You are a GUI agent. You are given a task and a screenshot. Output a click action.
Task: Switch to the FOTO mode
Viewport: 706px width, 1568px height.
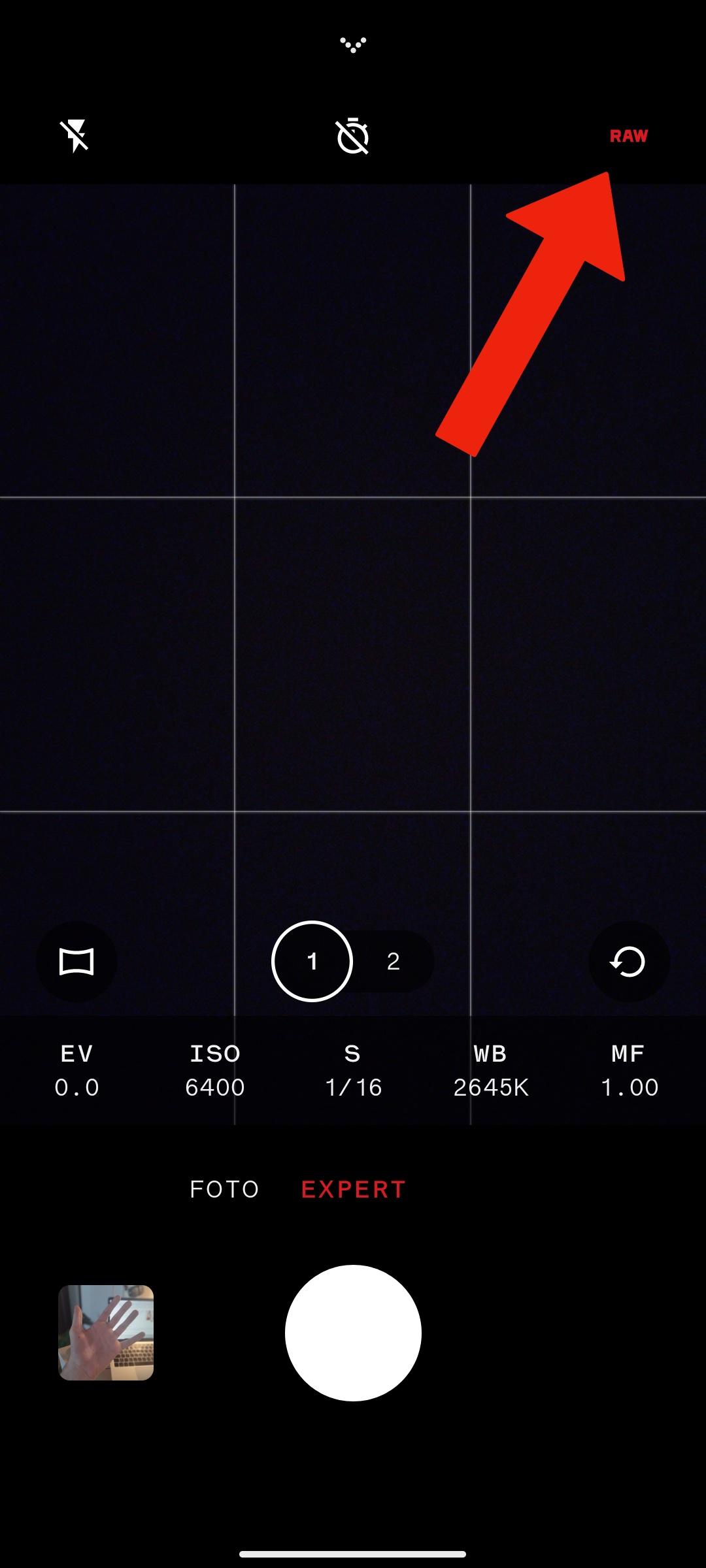click(224, 1189)
